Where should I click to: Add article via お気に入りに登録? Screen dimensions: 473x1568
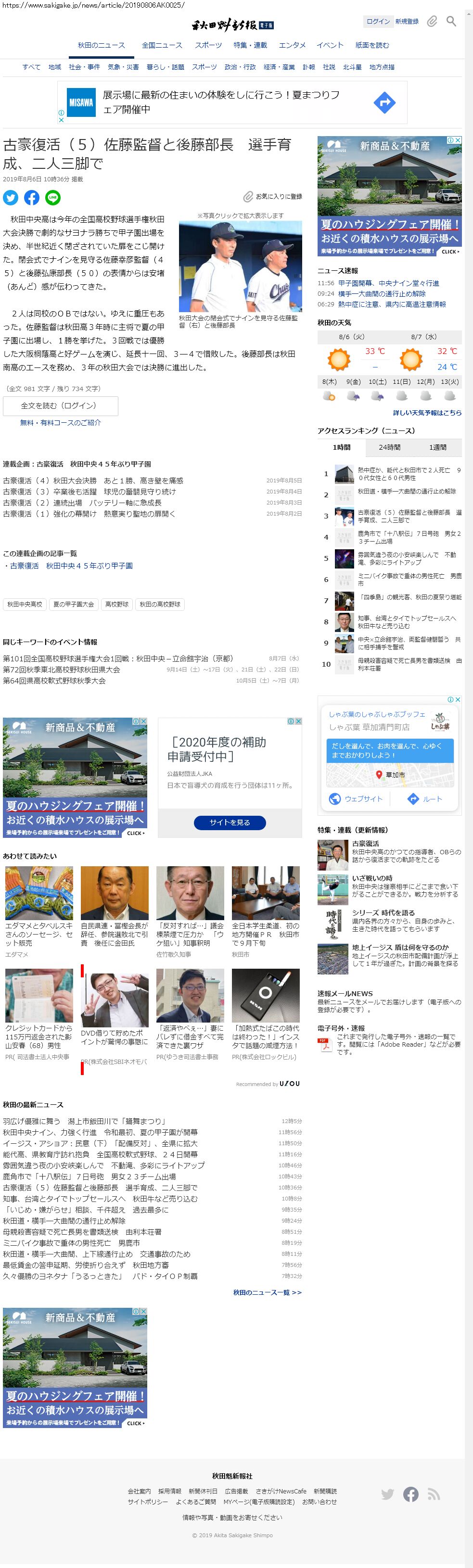click(273, 197)
